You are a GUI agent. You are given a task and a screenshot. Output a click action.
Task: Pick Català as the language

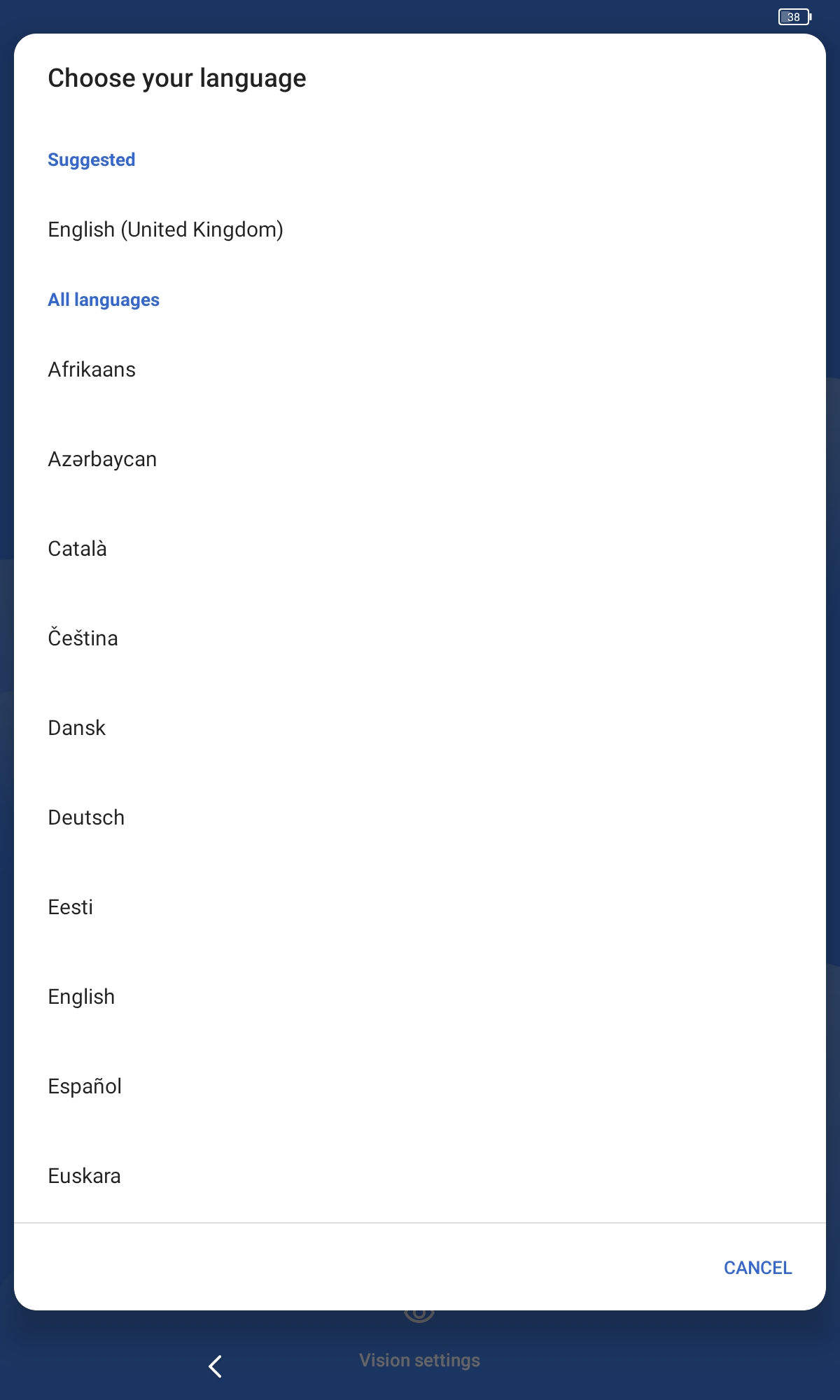coord(78,549)
